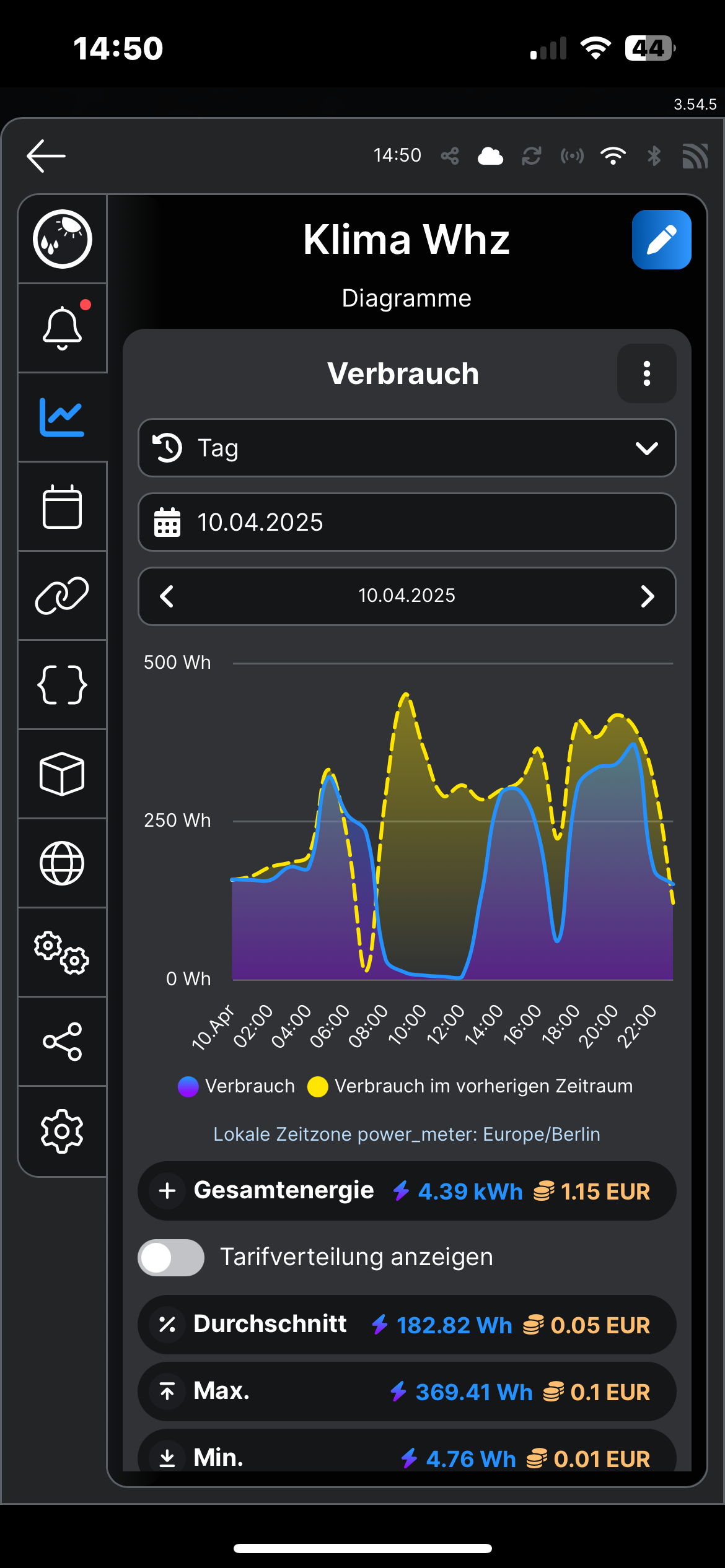
Task: Open the share nodes sidebar tab
Action: 62,1042
